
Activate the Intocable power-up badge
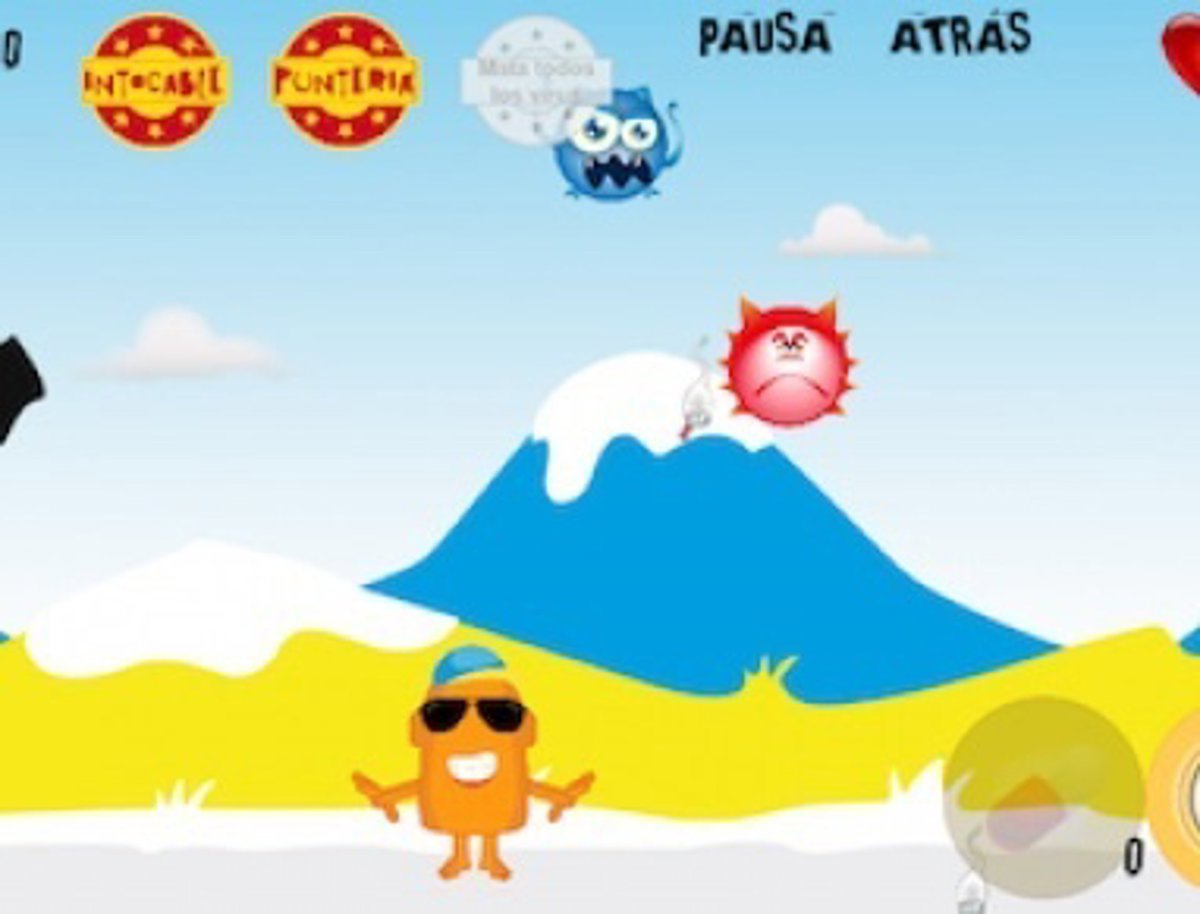[155, 82]
